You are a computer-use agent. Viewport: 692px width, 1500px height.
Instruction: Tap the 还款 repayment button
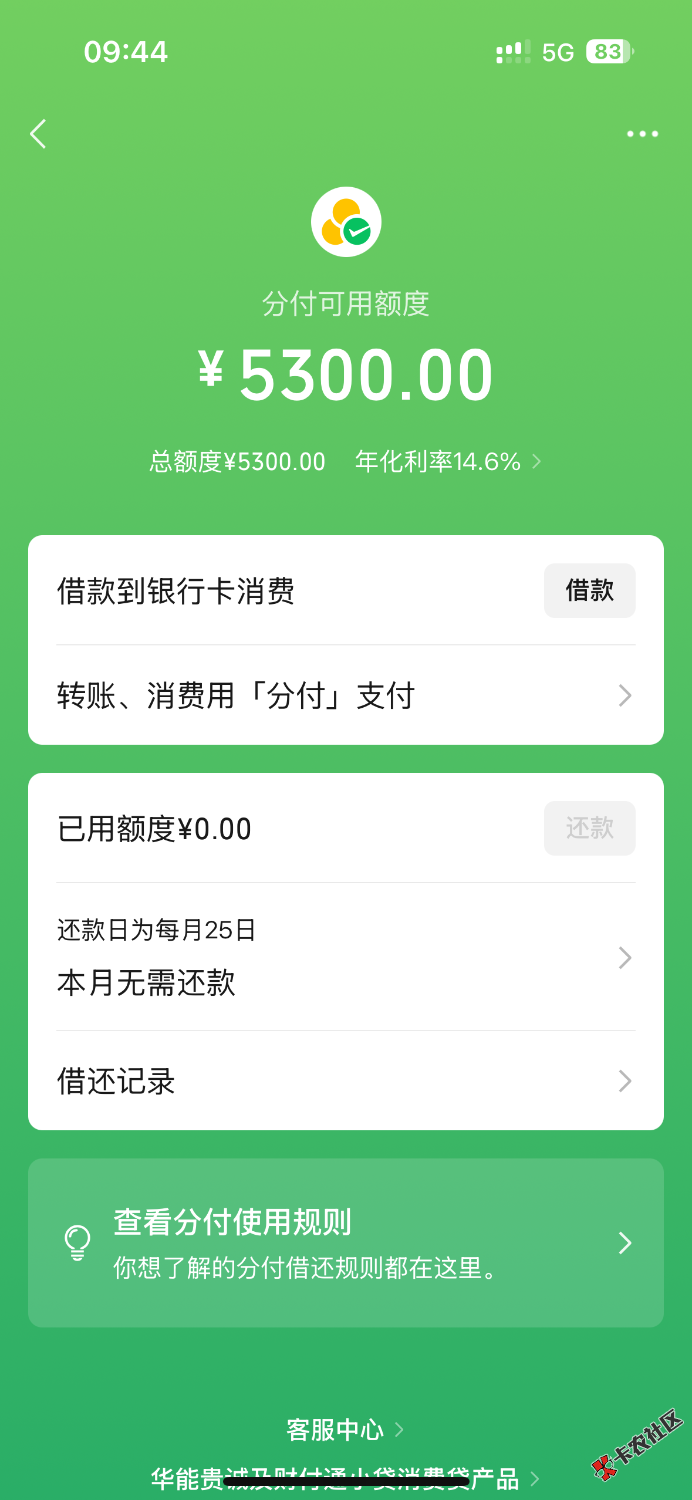[x=589, y=828]
